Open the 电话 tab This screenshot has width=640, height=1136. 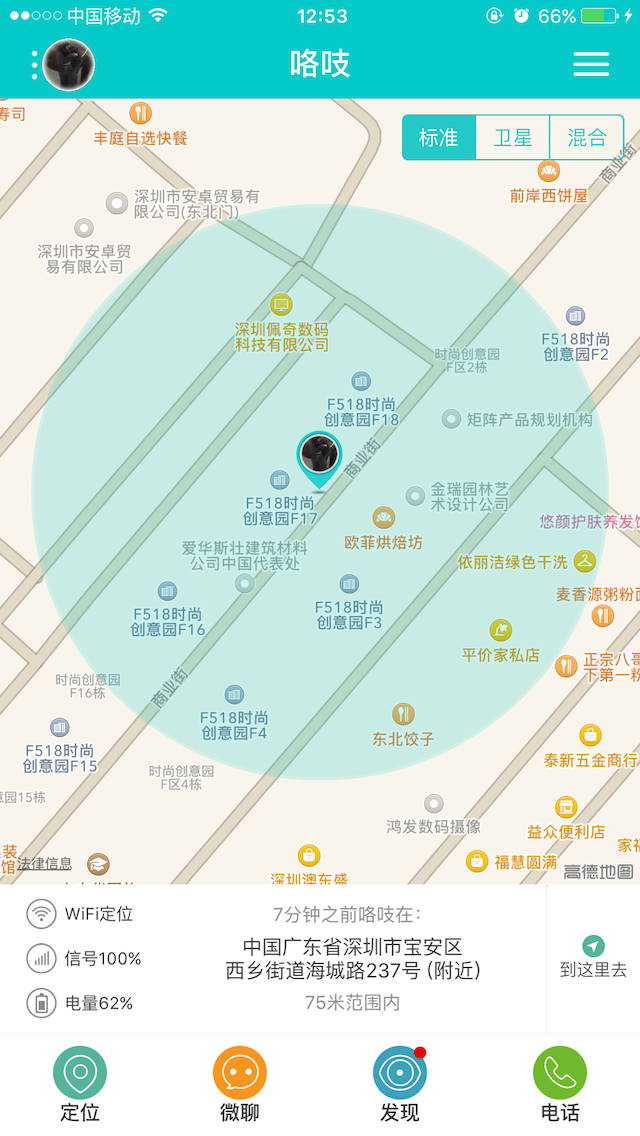point(560,1085)
